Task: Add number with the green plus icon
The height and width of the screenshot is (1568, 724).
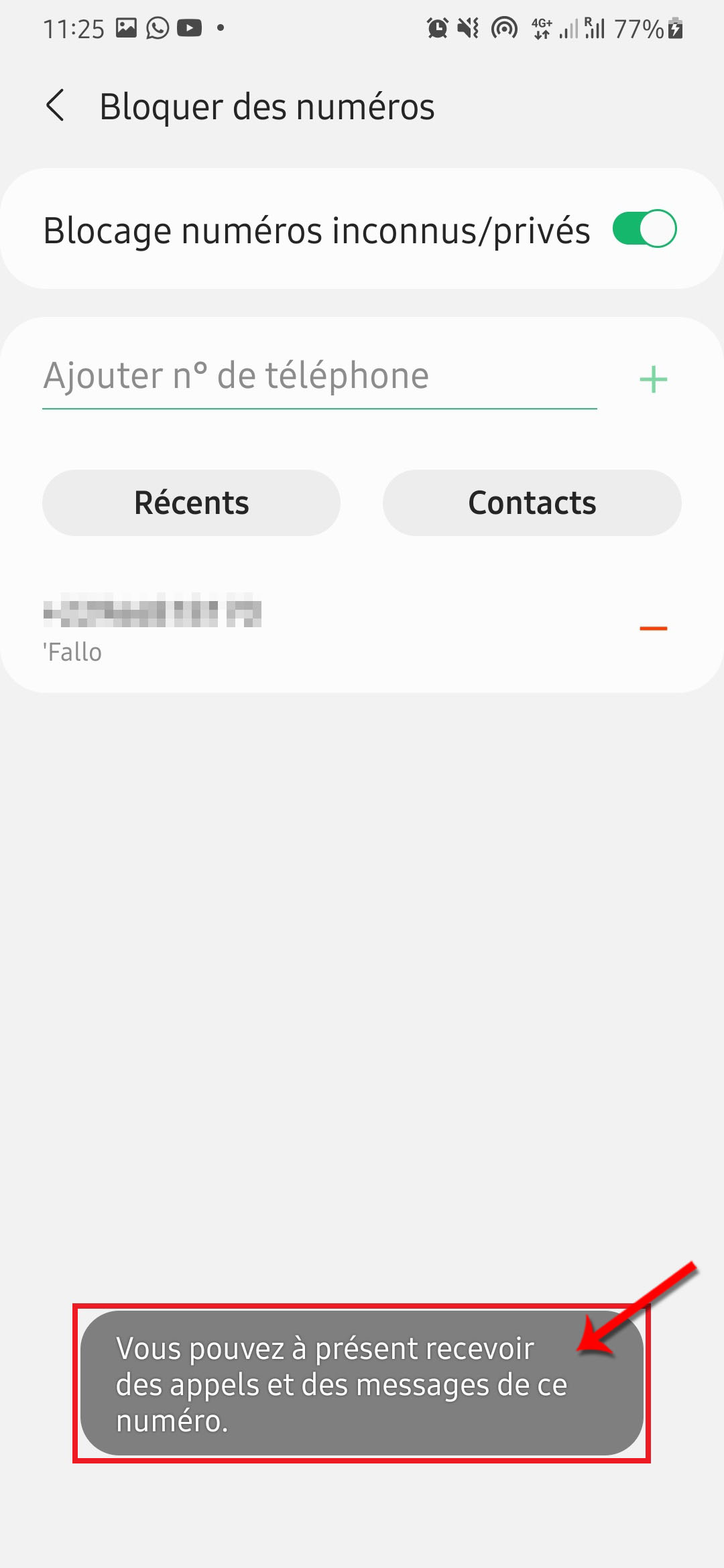Action: pyautogui.click(x=653, y=379)
